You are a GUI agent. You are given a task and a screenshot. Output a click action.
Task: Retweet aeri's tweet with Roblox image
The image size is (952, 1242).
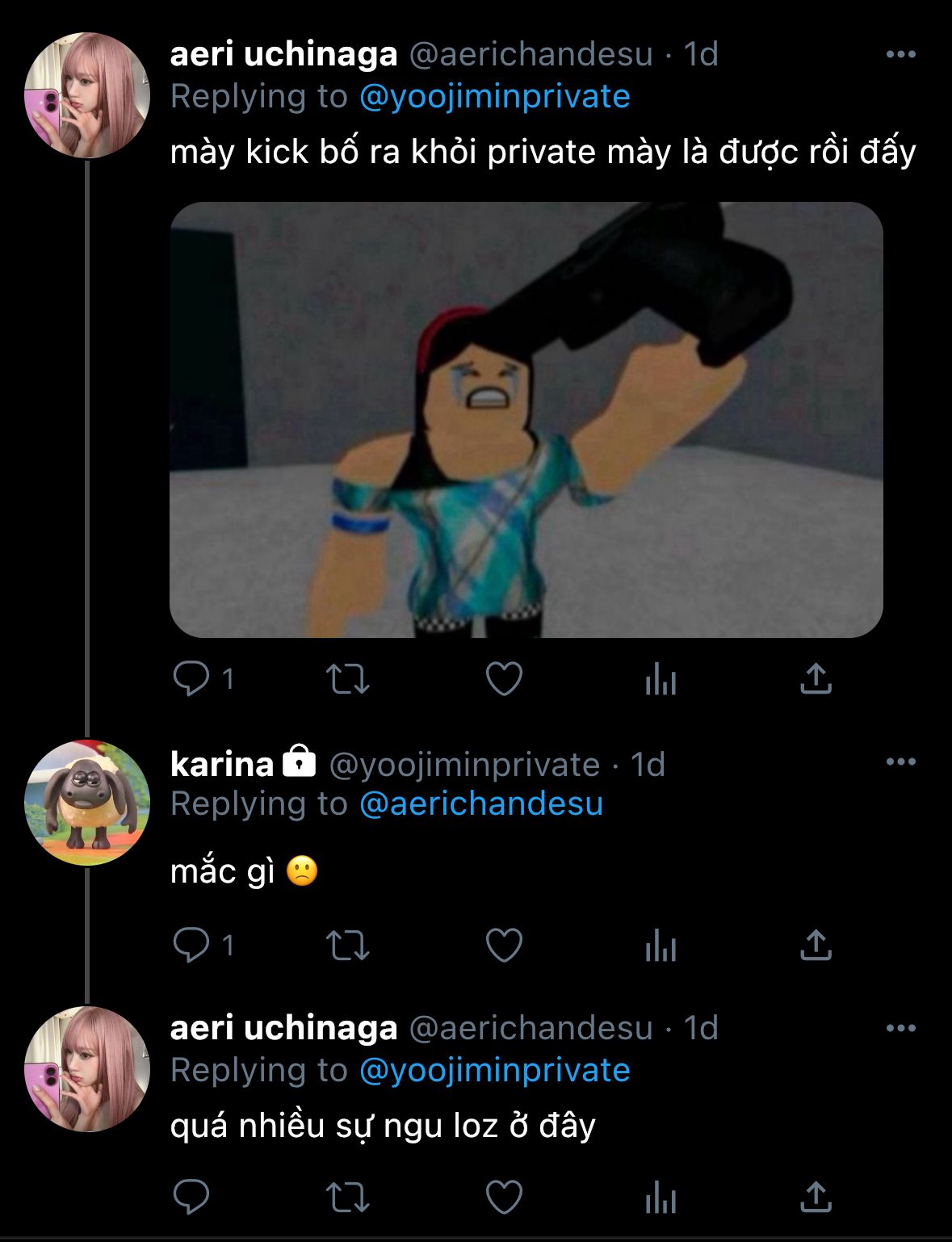pyautogui.click(x=347, y=678)
